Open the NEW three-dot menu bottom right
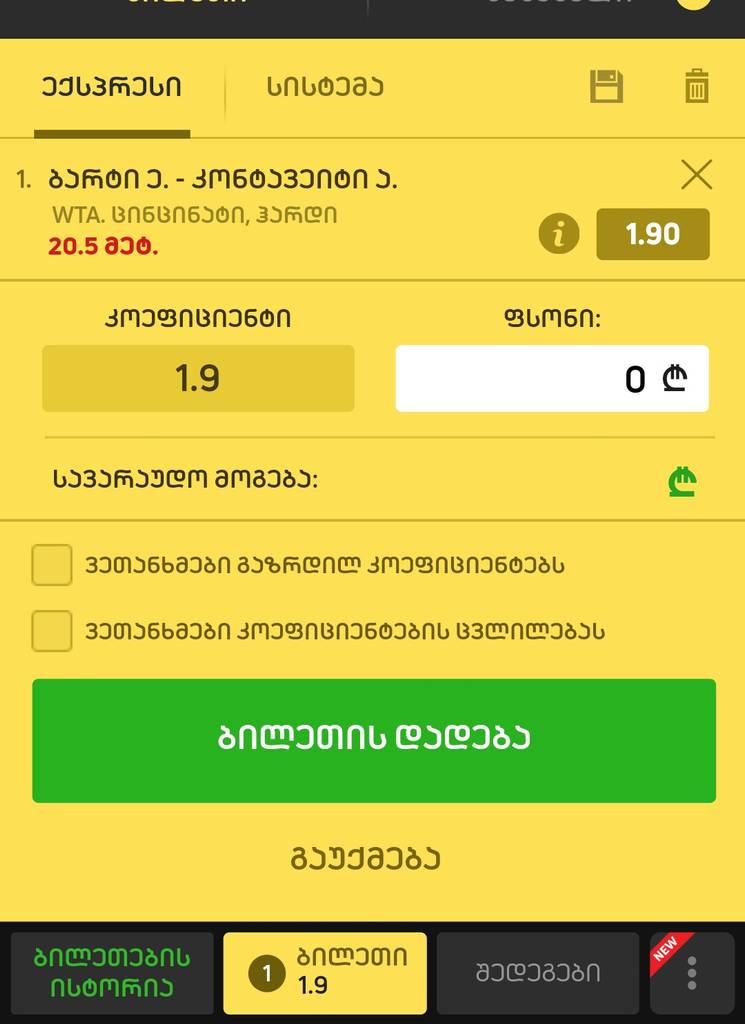 (691, 972)
